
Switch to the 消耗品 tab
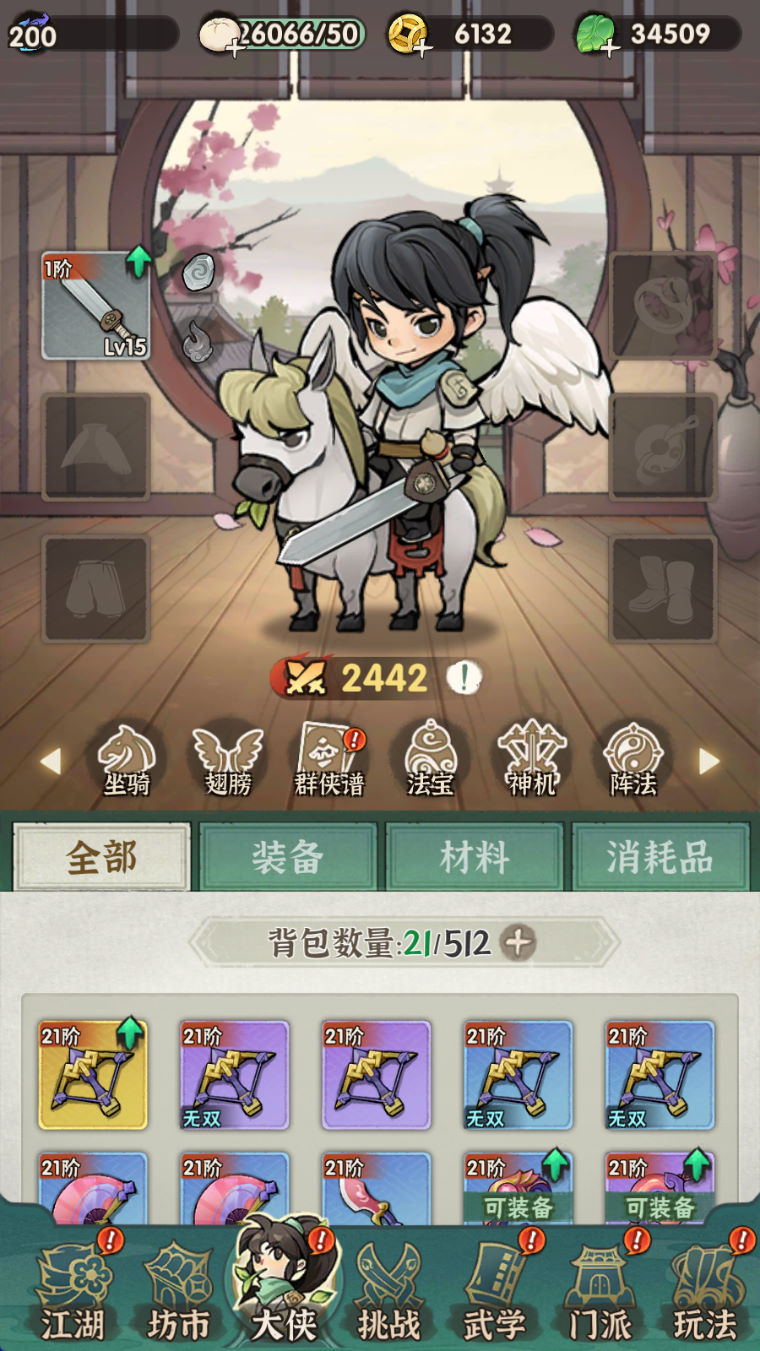point(660,857)
